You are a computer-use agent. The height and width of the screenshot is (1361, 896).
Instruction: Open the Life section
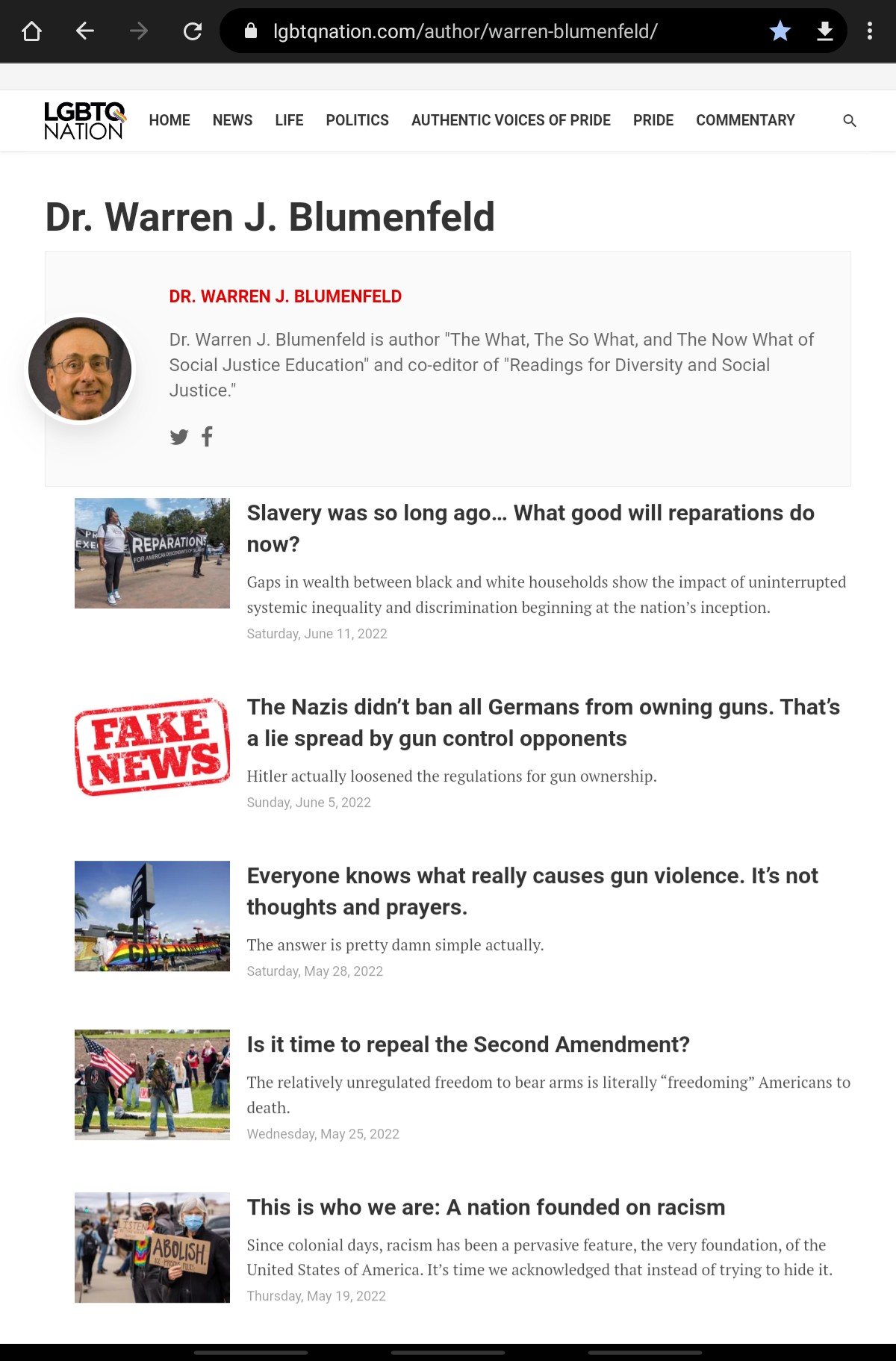click(x=289, y=120)
